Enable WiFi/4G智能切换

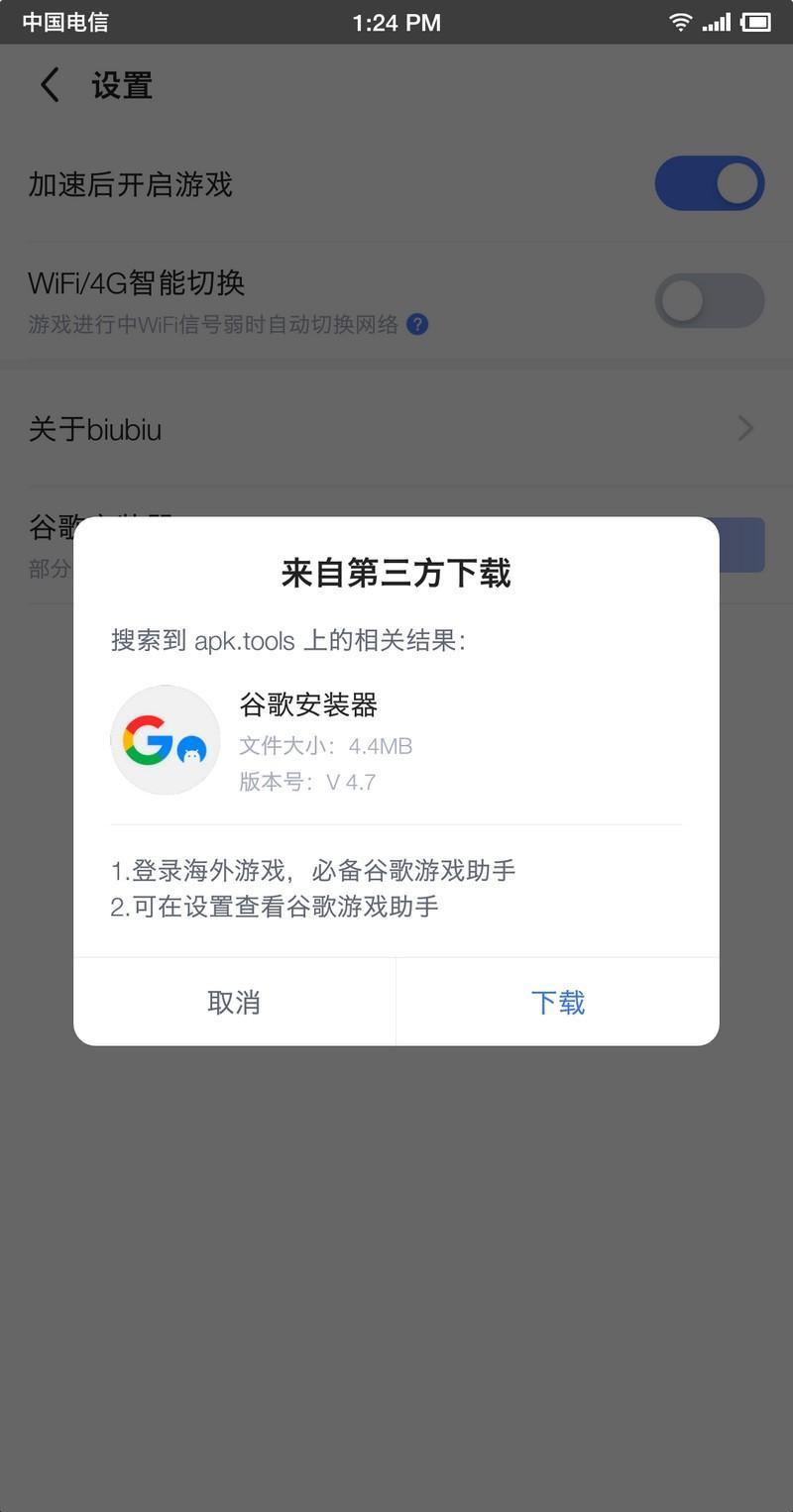(710, 300)
